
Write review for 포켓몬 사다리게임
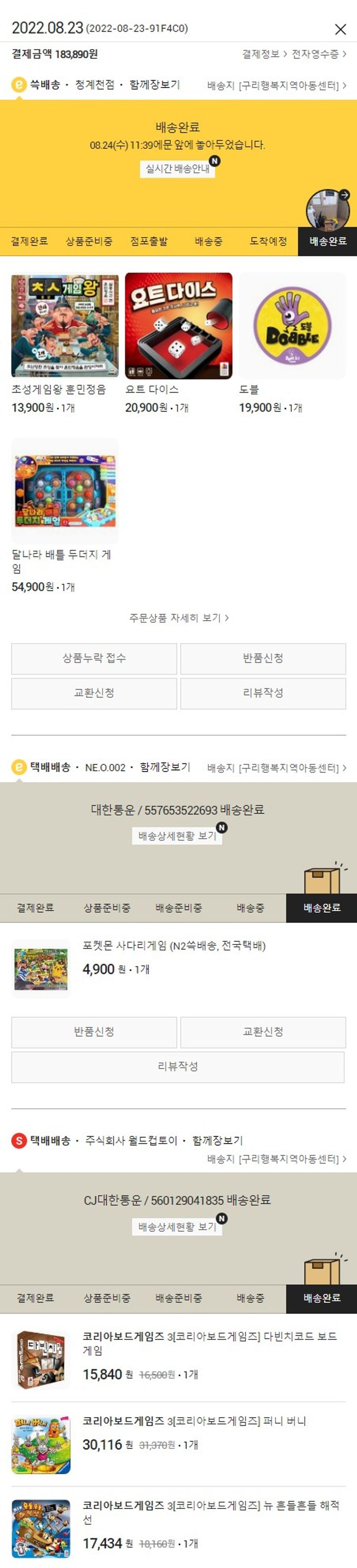(x=178, y=1066)
